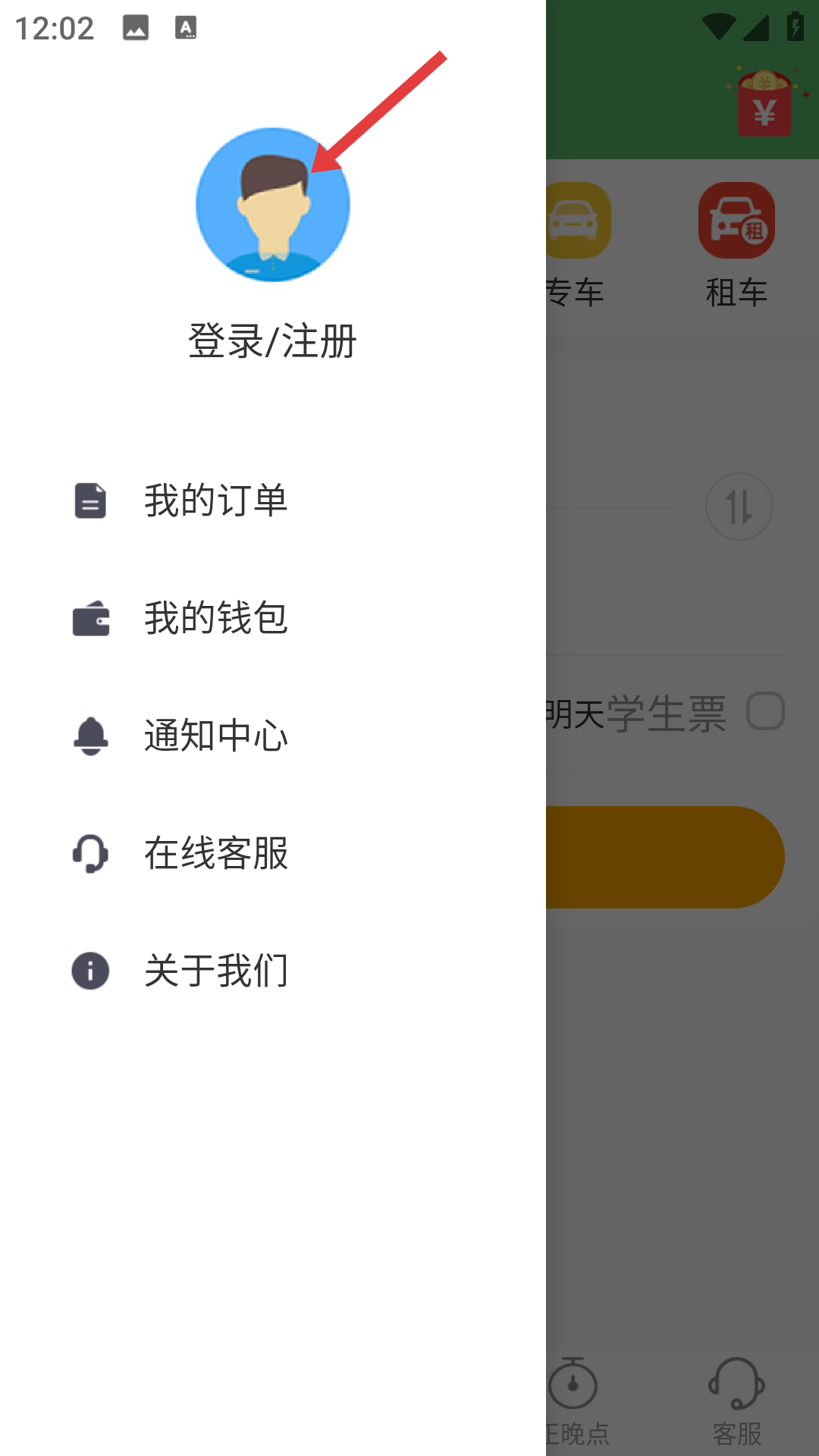Open 我的订单 orders list

coord(273,500)
